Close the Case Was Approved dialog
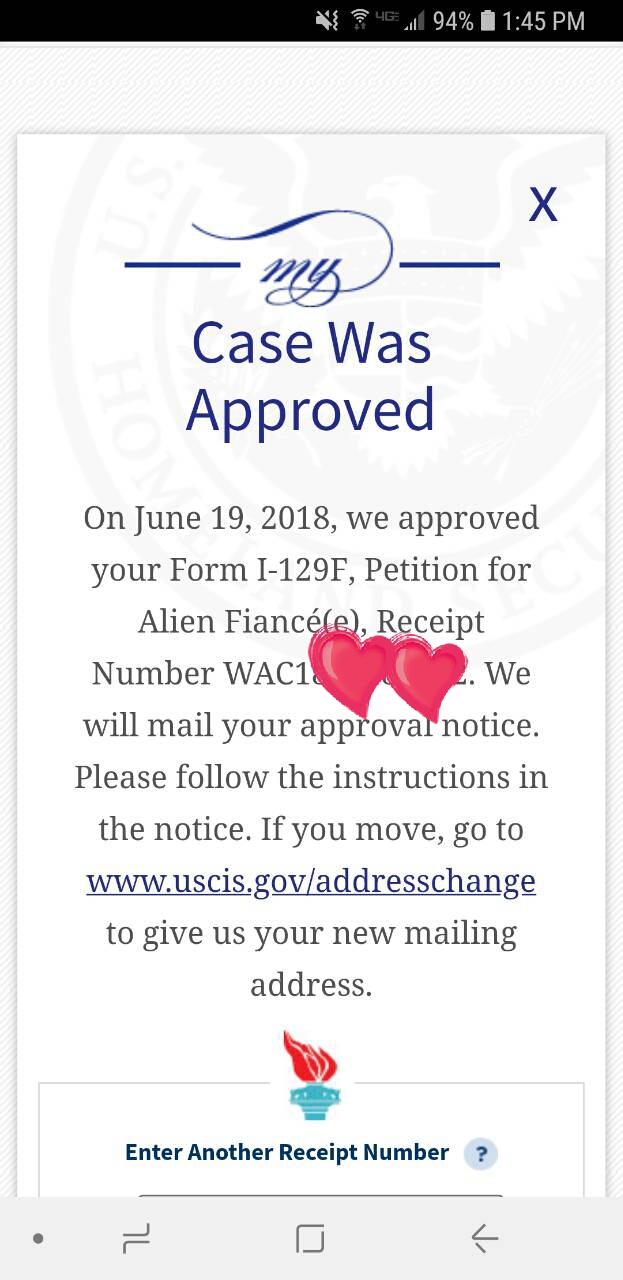The image size is (623, 1280). coord(542,204)
